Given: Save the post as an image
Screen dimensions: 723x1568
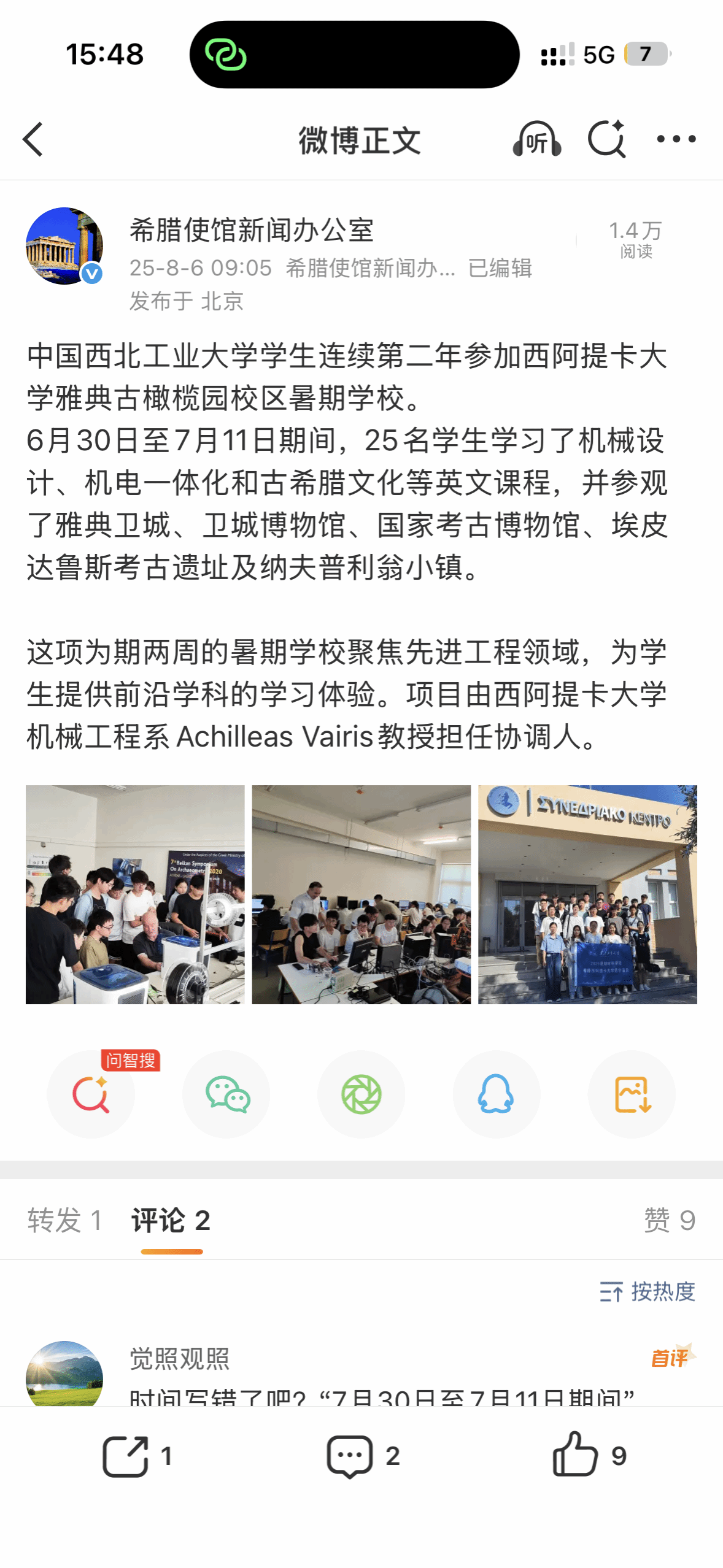Looking at the screenshot, I should click(632, 1094).
